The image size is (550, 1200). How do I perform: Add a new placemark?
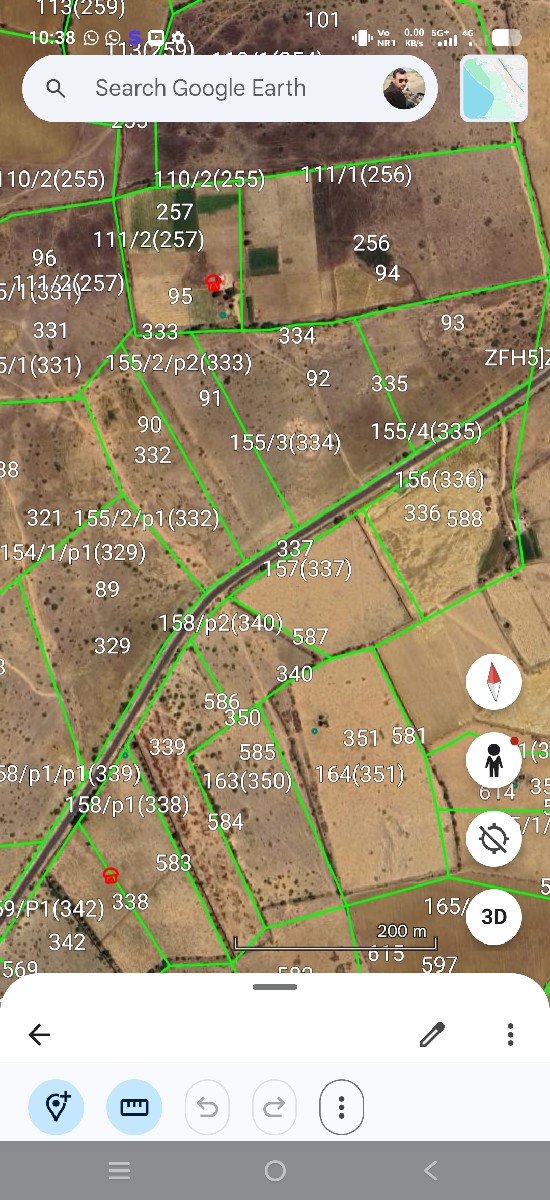pos(56,1107)
